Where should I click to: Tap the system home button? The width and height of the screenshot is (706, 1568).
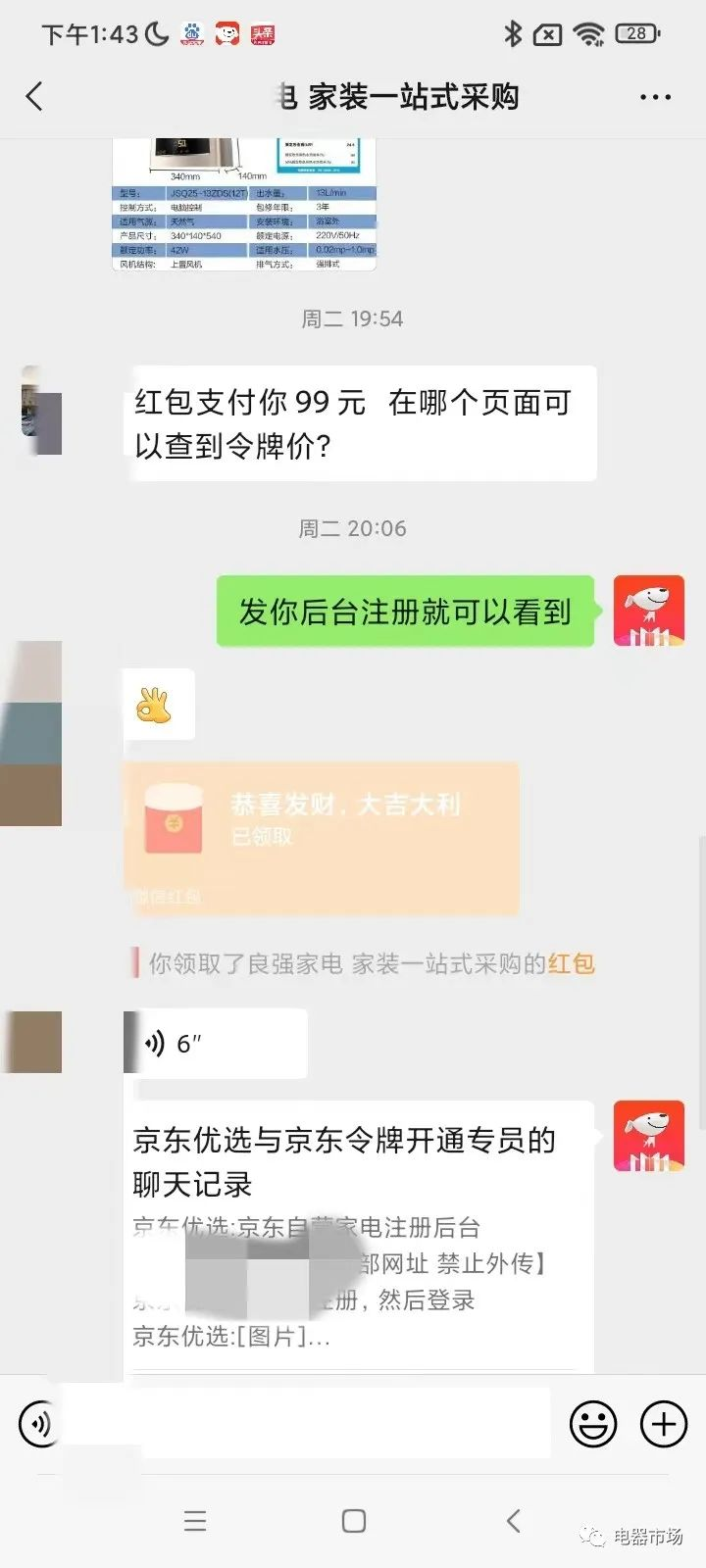[354, 1520]
